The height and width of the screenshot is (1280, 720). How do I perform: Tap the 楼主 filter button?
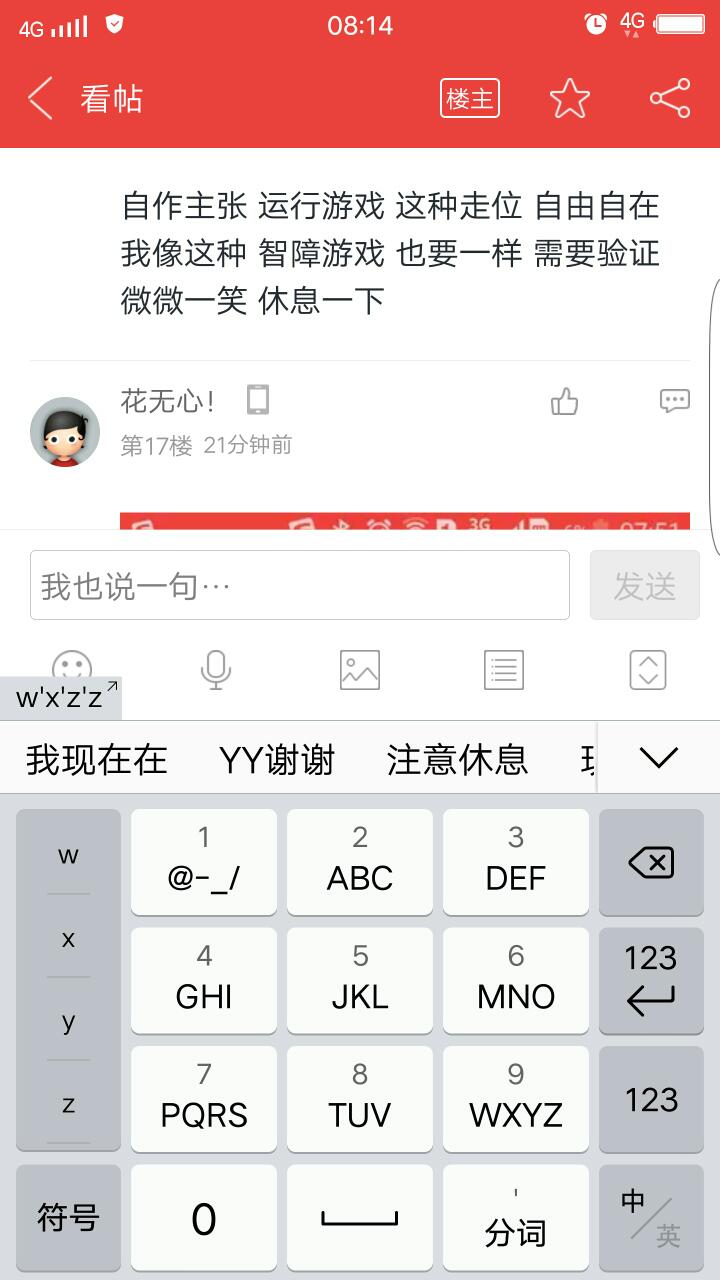tap(469, 99)
